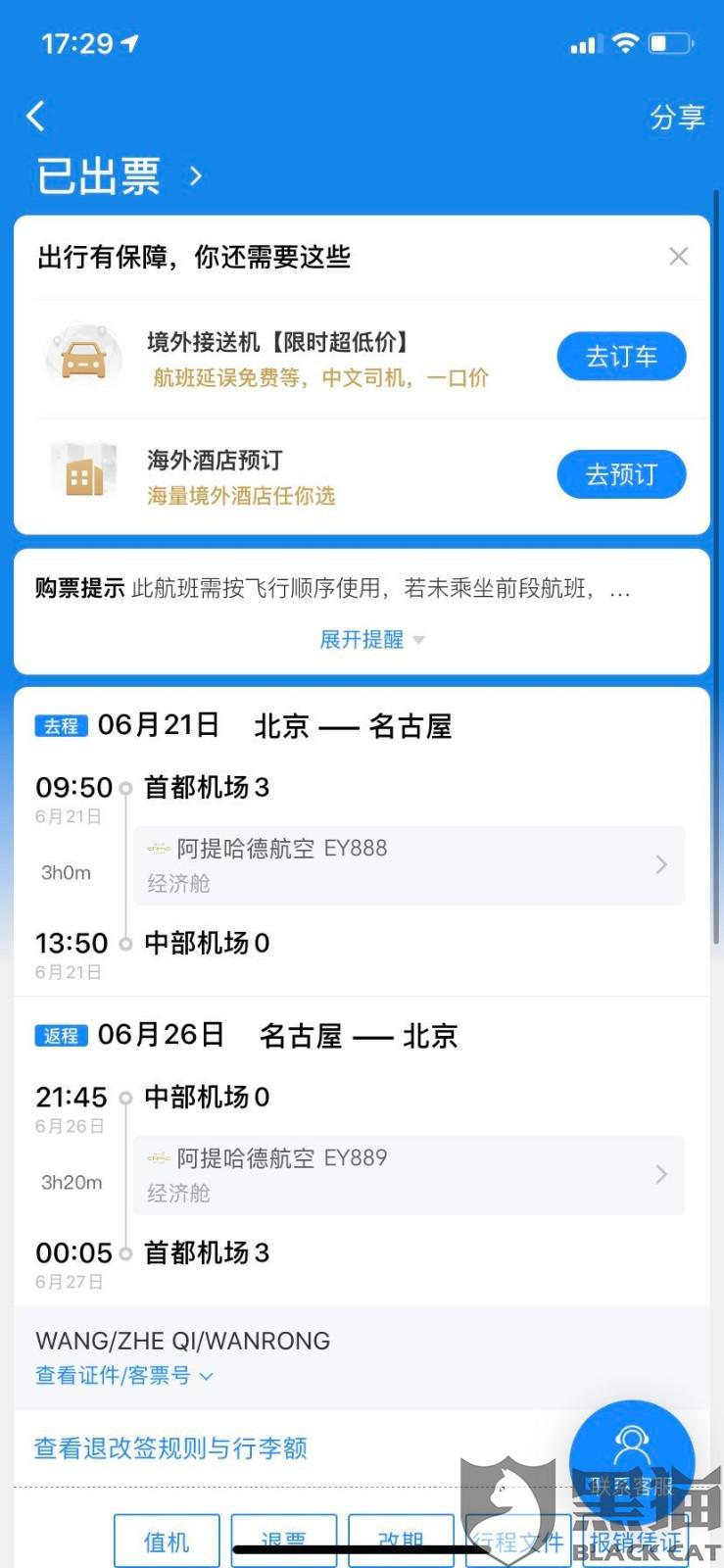
Task: Tap 去预订 for overseas hotel booking
Action: pos(621,474)
